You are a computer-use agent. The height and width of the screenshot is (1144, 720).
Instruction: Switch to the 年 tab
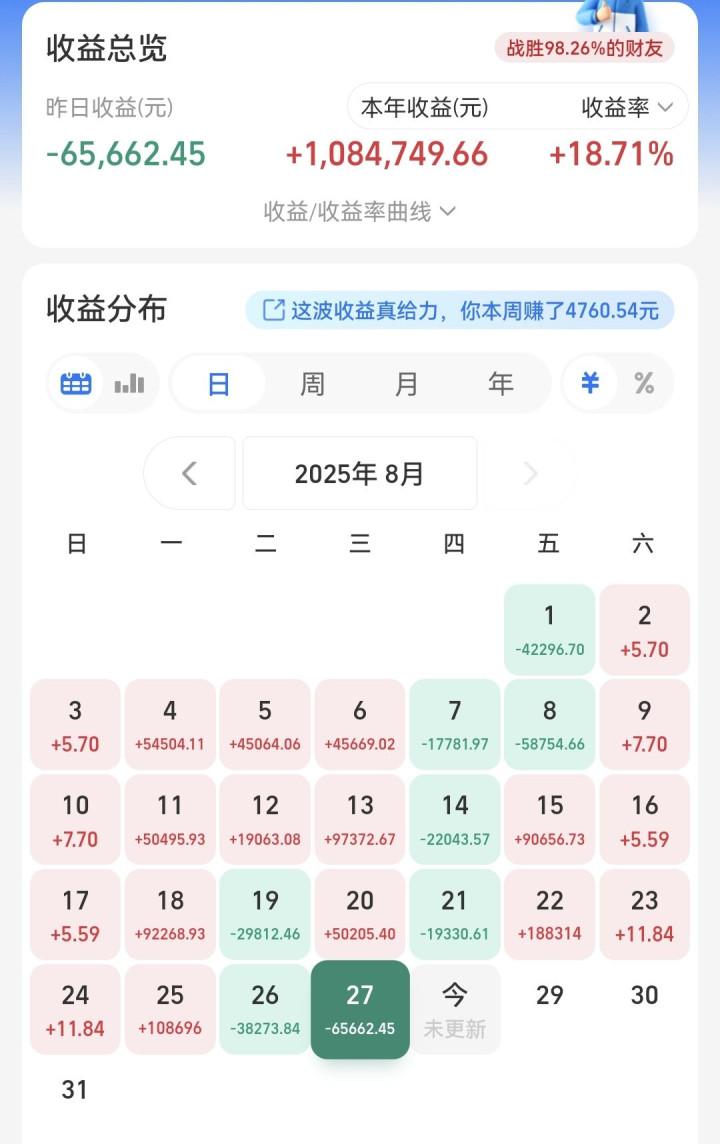[x=500, y=384]
